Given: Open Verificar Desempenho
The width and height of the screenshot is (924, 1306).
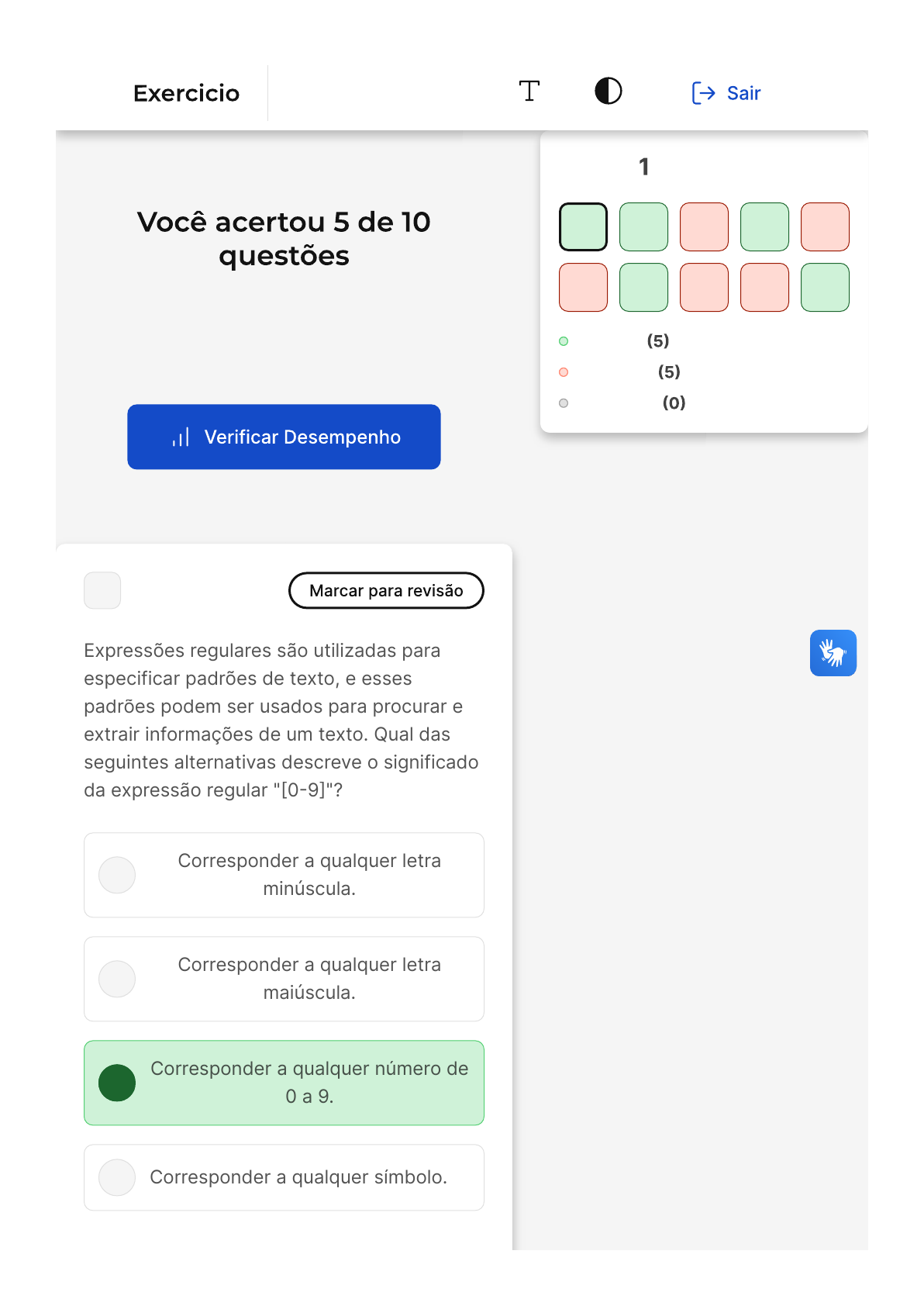Looking at the screenshot, I should click(x=284, y=437).
